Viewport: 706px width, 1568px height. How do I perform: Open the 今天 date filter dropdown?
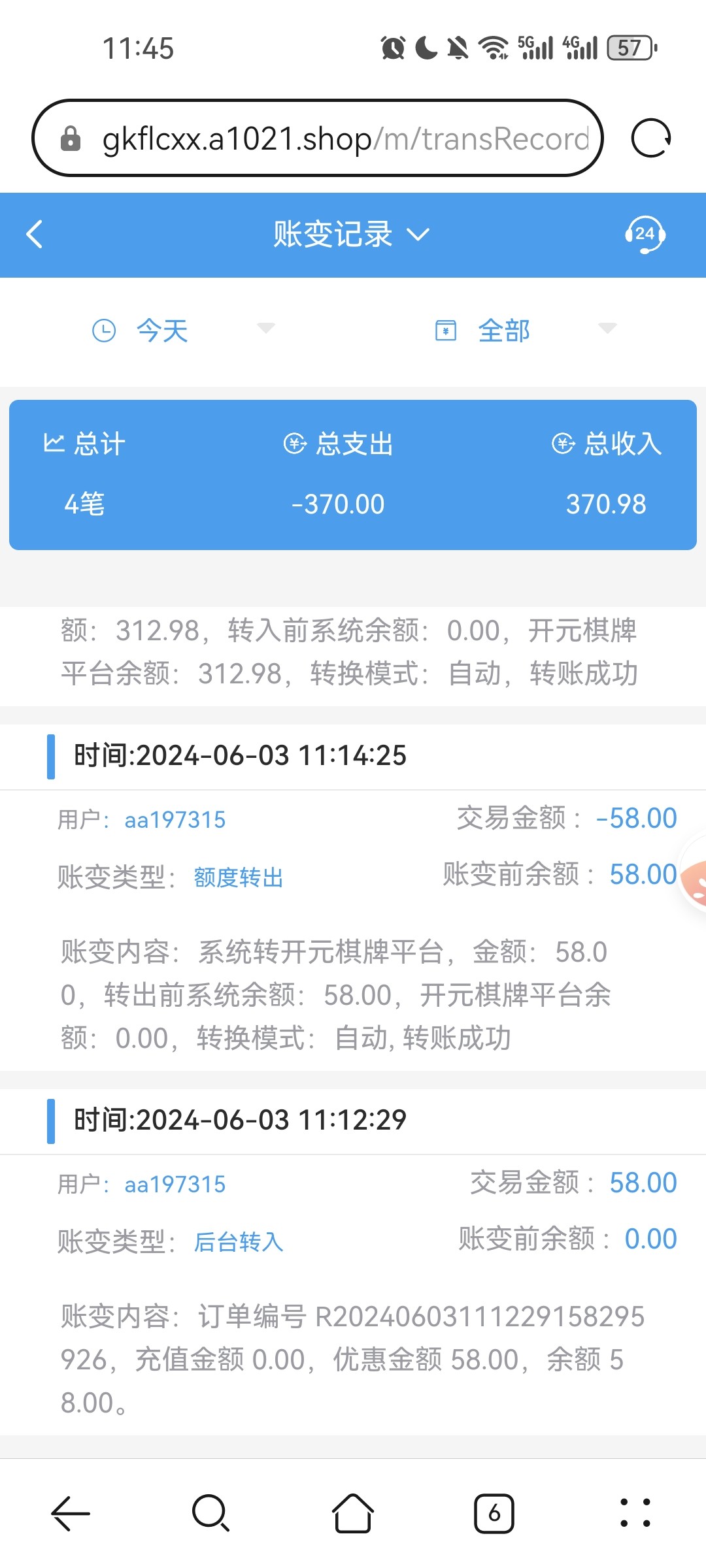coord(183,330)
